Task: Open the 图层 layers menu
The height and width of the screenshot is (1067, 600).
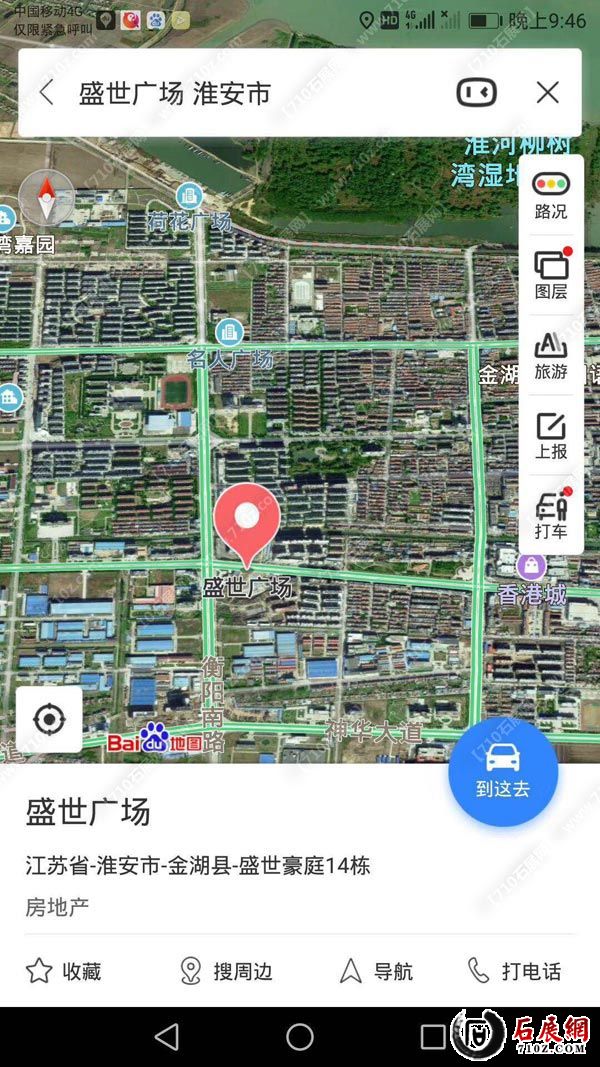Action: [550, 275]
